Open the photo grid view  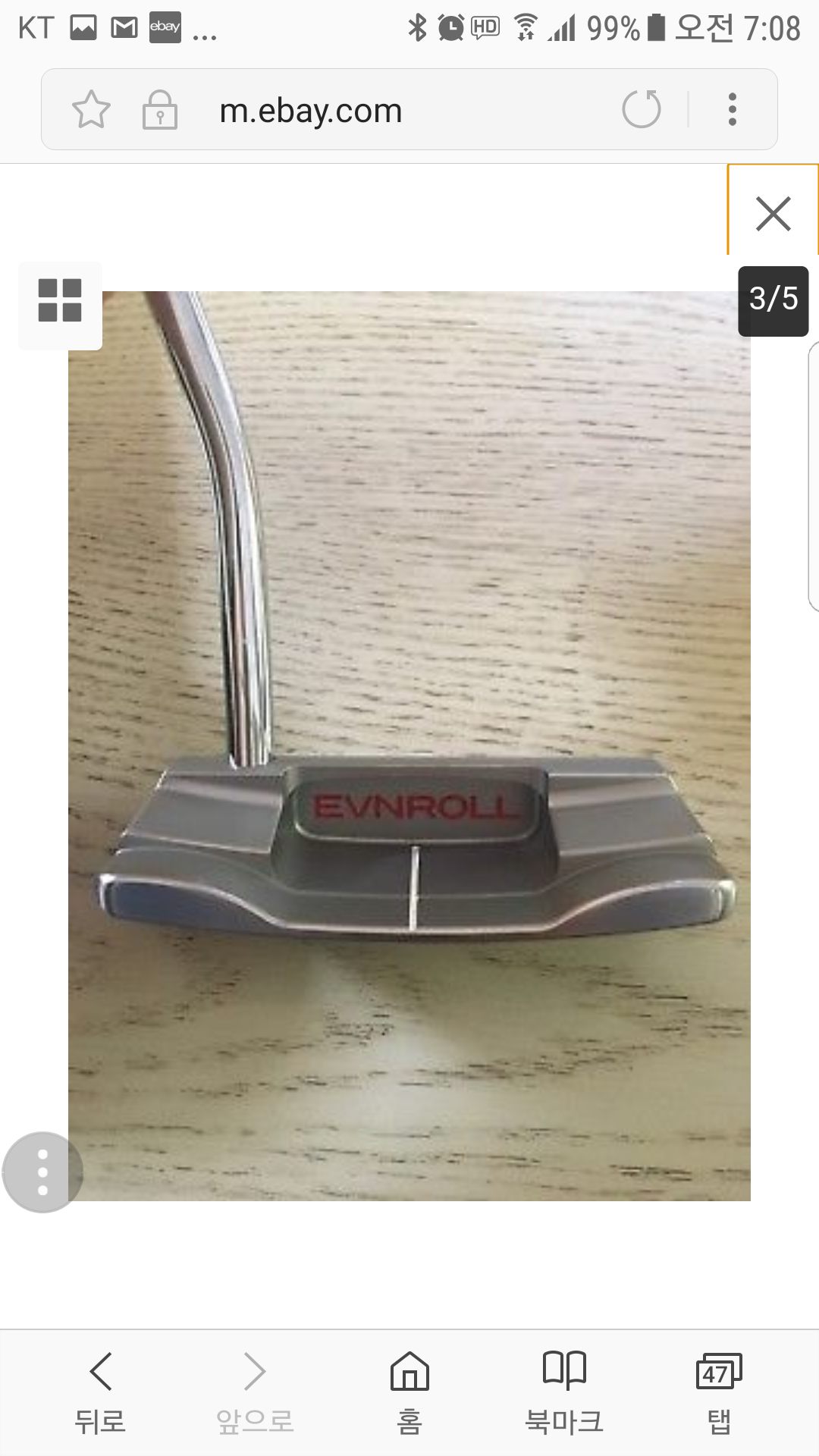click(x=60, y=300)
